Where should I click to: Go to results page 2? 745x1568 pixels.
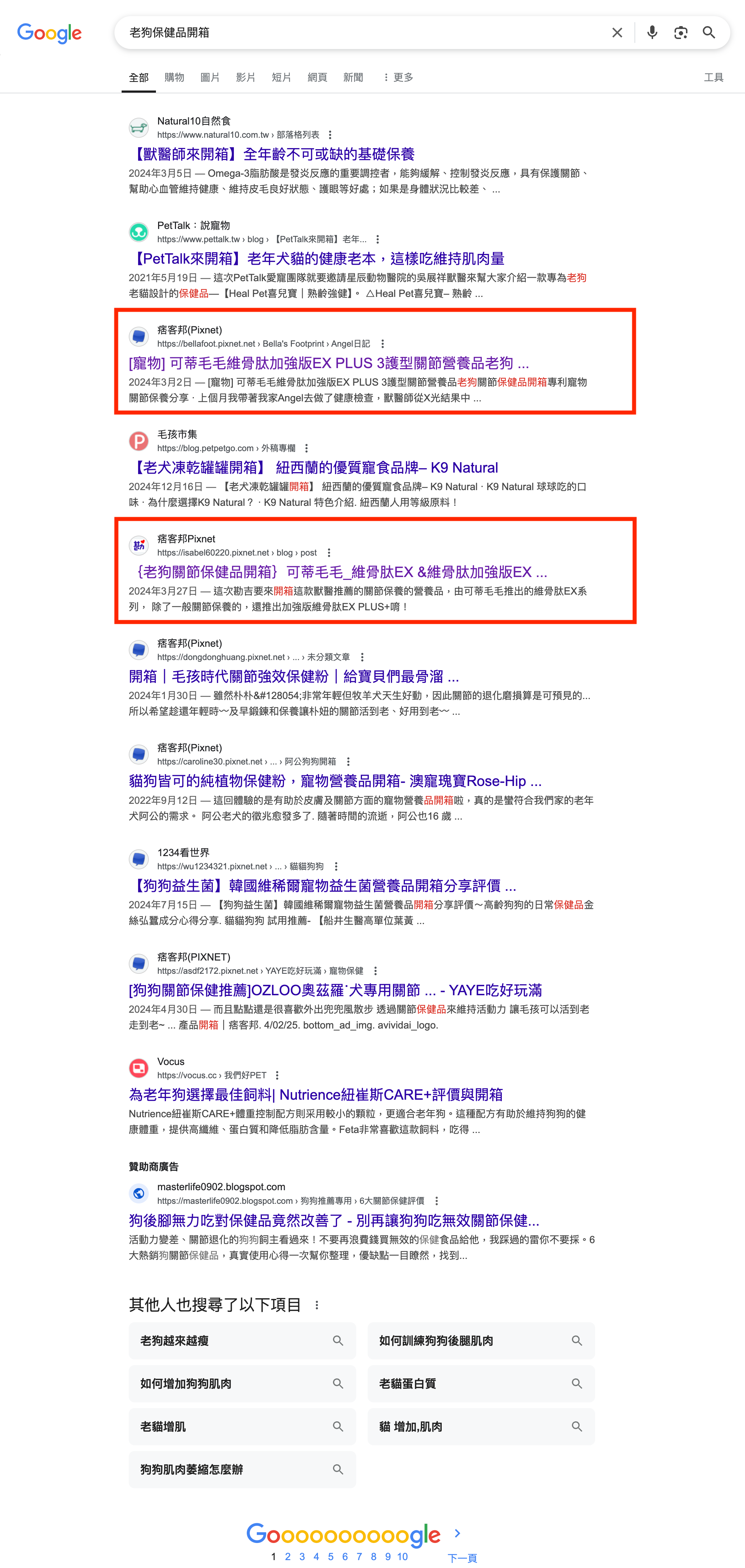(x=288, y=1557)
